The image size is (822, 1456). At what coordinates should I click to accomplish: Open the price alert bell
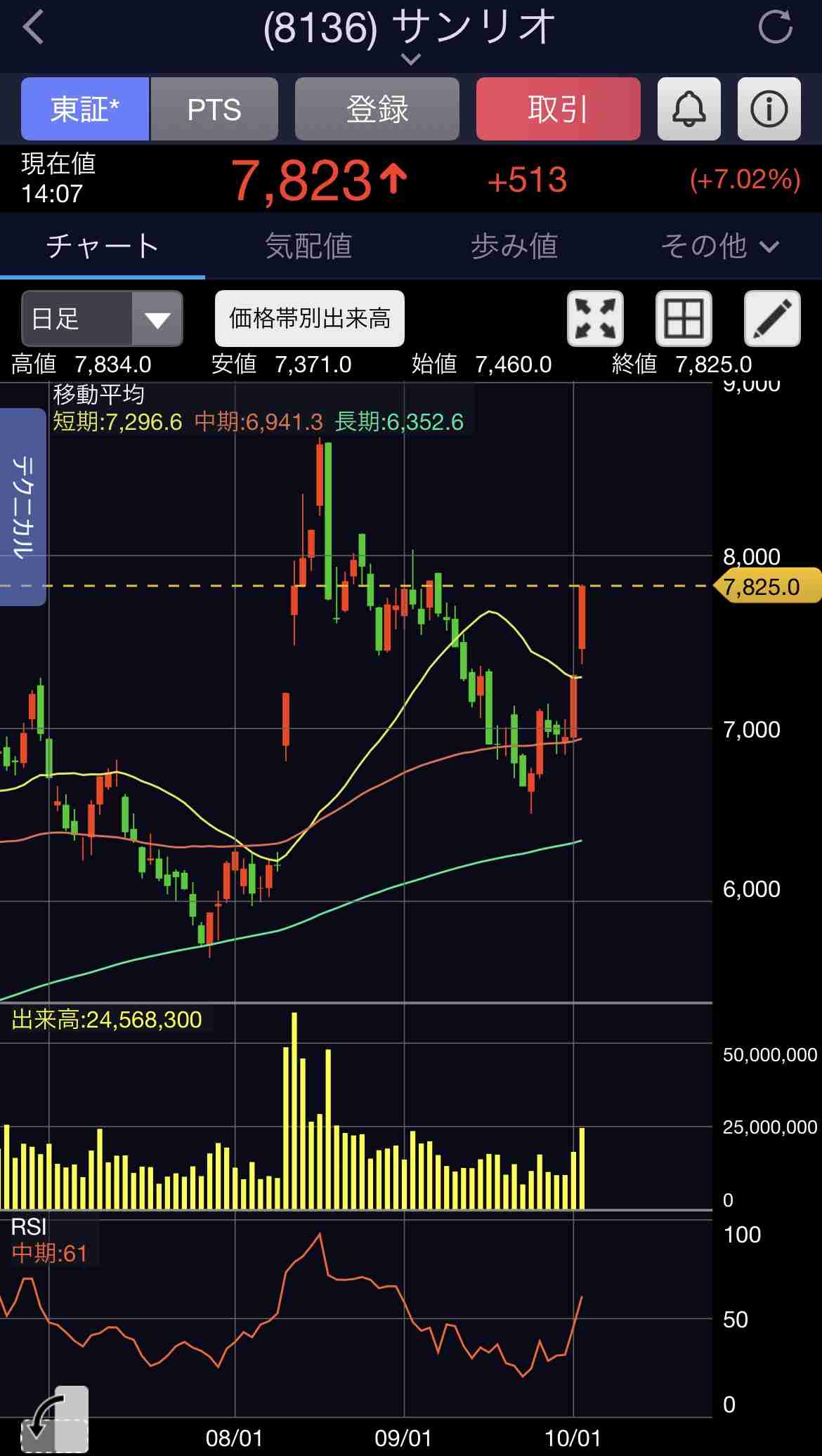[x=689, y=110]
